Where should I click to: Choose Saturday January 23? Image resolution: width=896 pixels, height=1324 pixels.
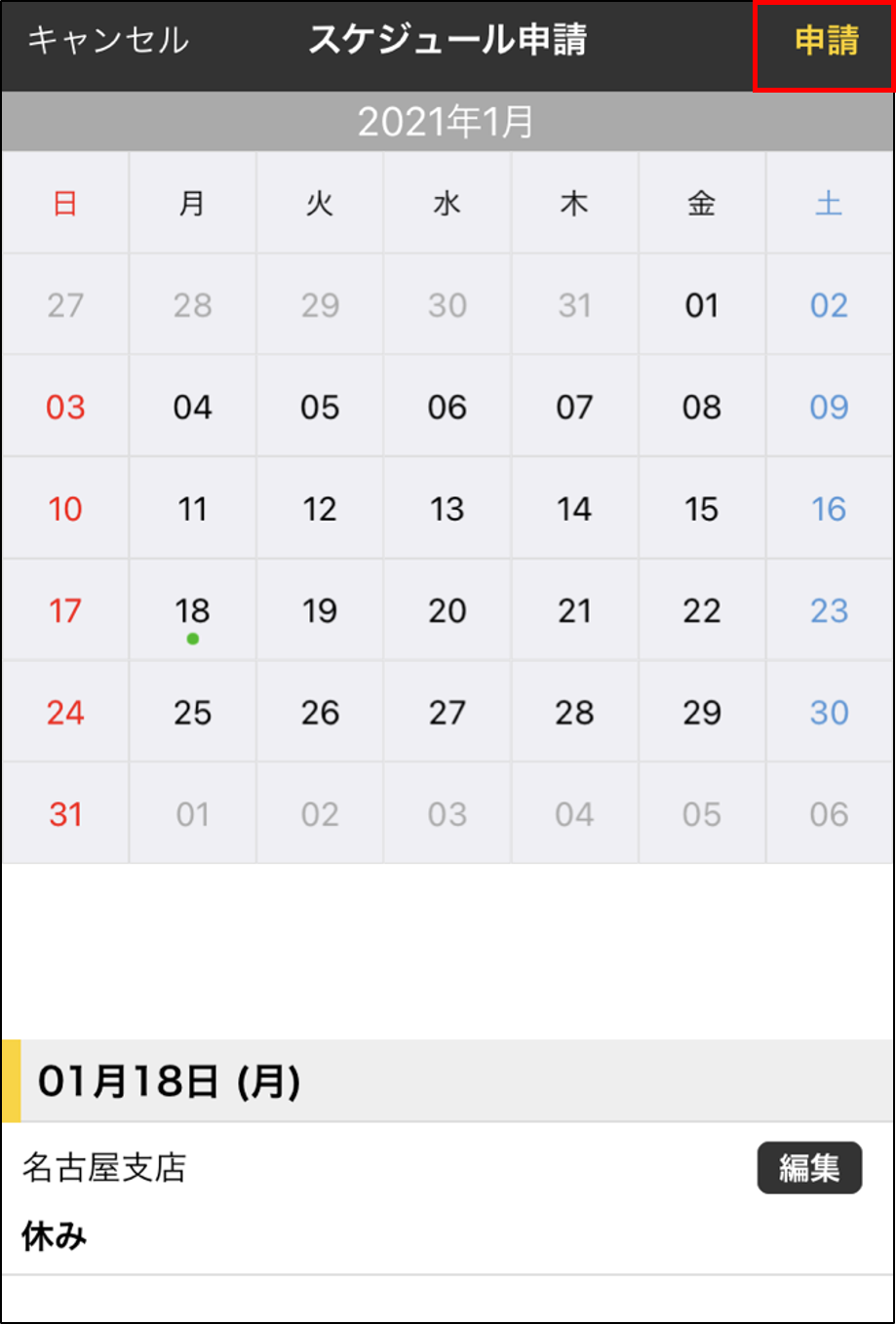coord(829,611)
